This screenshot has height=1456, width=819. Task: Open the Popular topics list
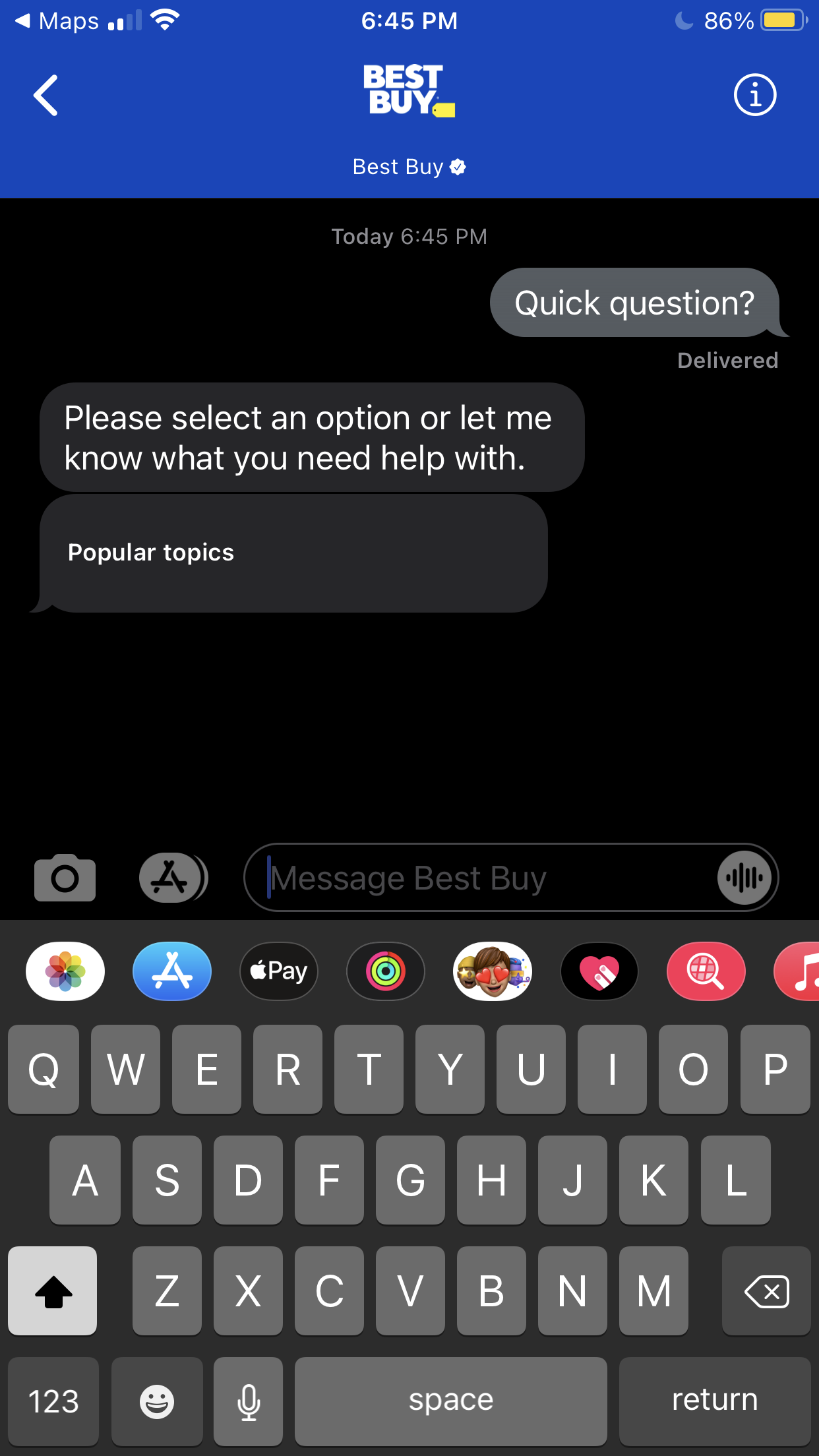tap(293, 553)
